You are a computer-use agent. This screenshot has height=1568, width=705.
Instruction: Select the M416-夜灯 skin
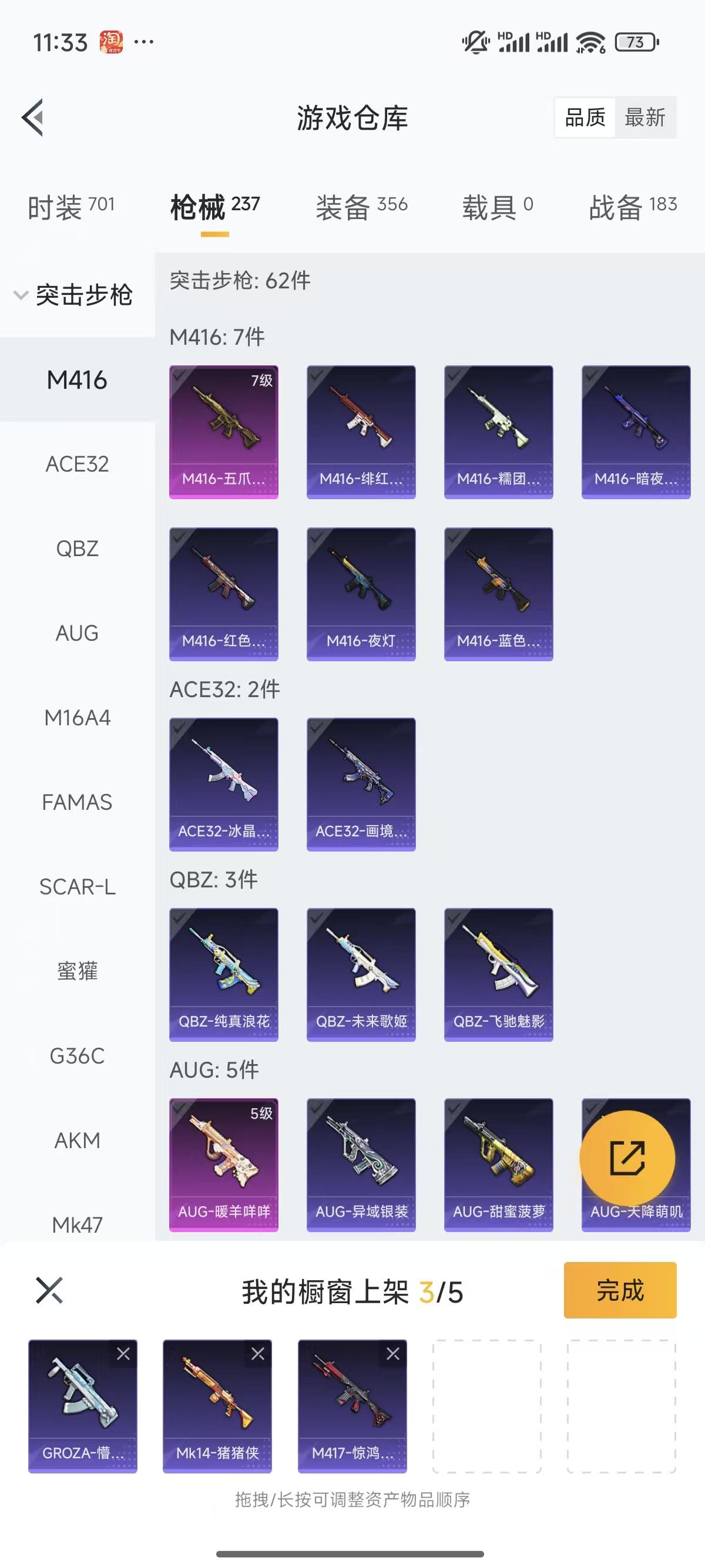361,594
